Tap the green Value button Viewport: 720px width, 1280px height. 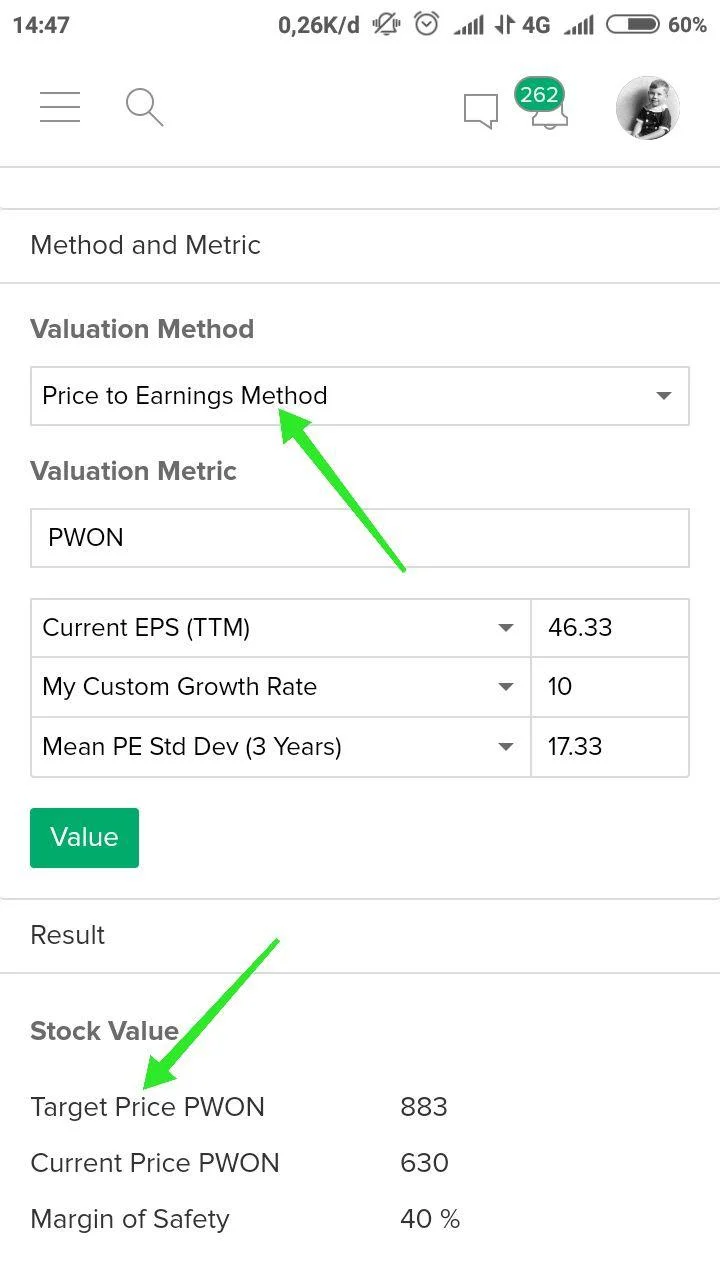84,838
